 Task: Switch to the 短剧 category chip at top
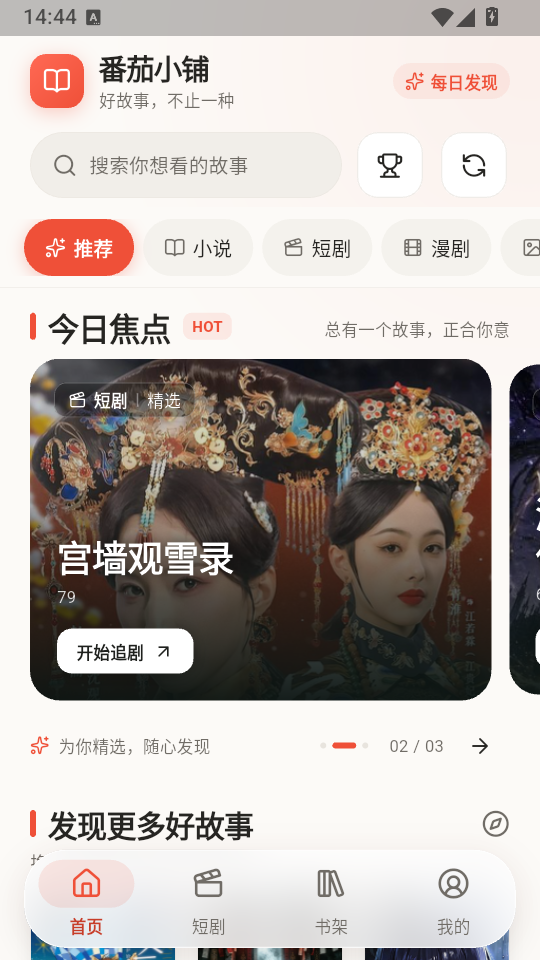tap(317, 248)
